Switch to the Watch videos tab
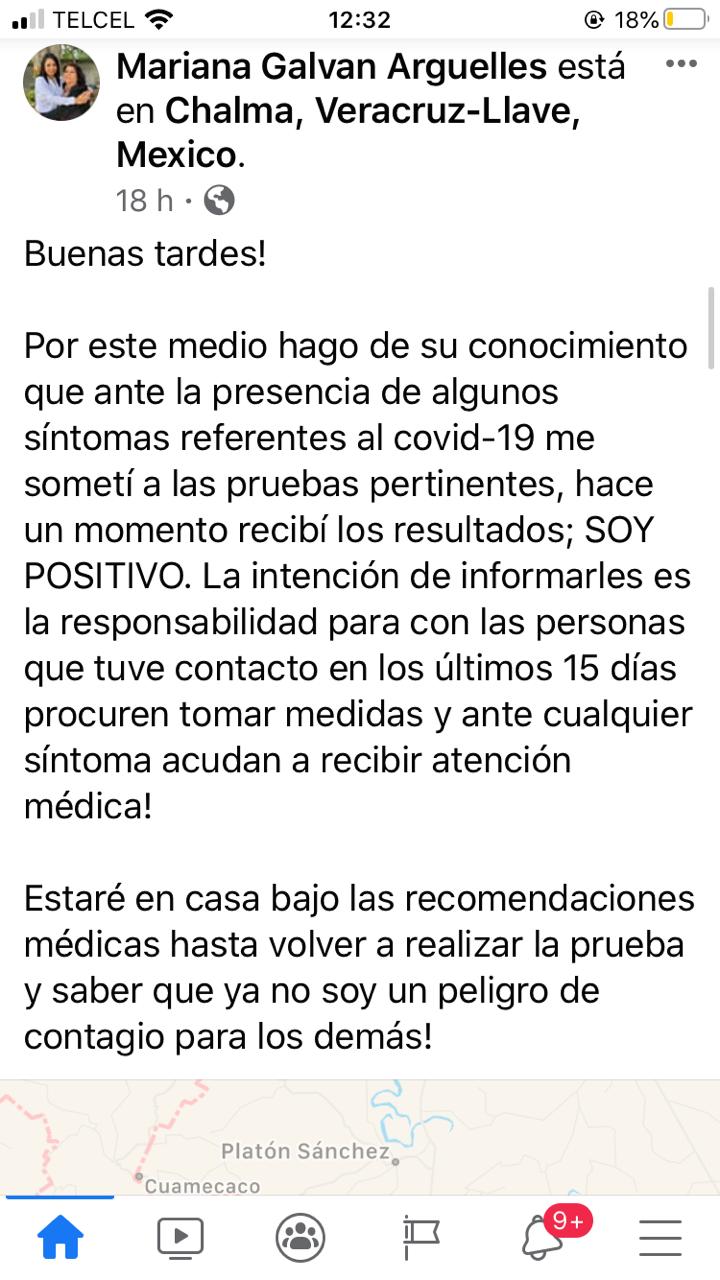Screen dimensions: 720x1280 [180, 1238]
